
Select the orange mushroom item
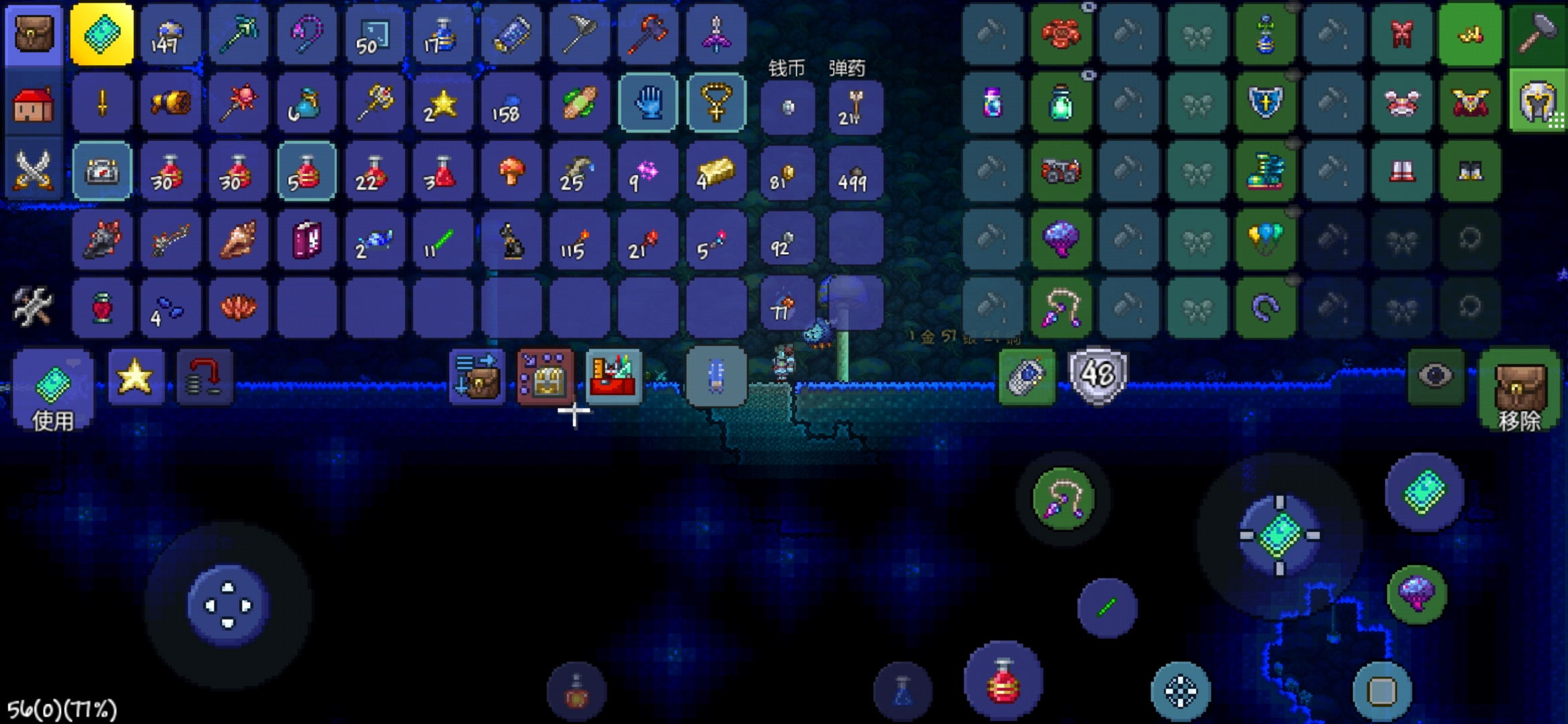tap(511, 171)
